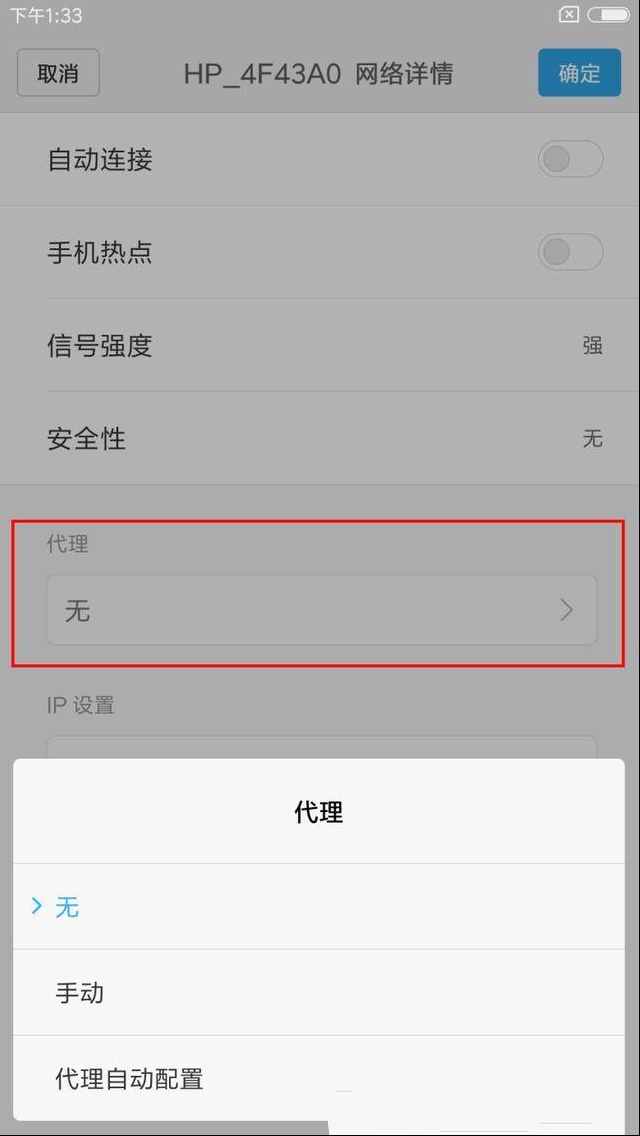Screen dimensions: 640x1136
Task: Tap 取消 to cancel network details
Action: [x=58, y=73]
